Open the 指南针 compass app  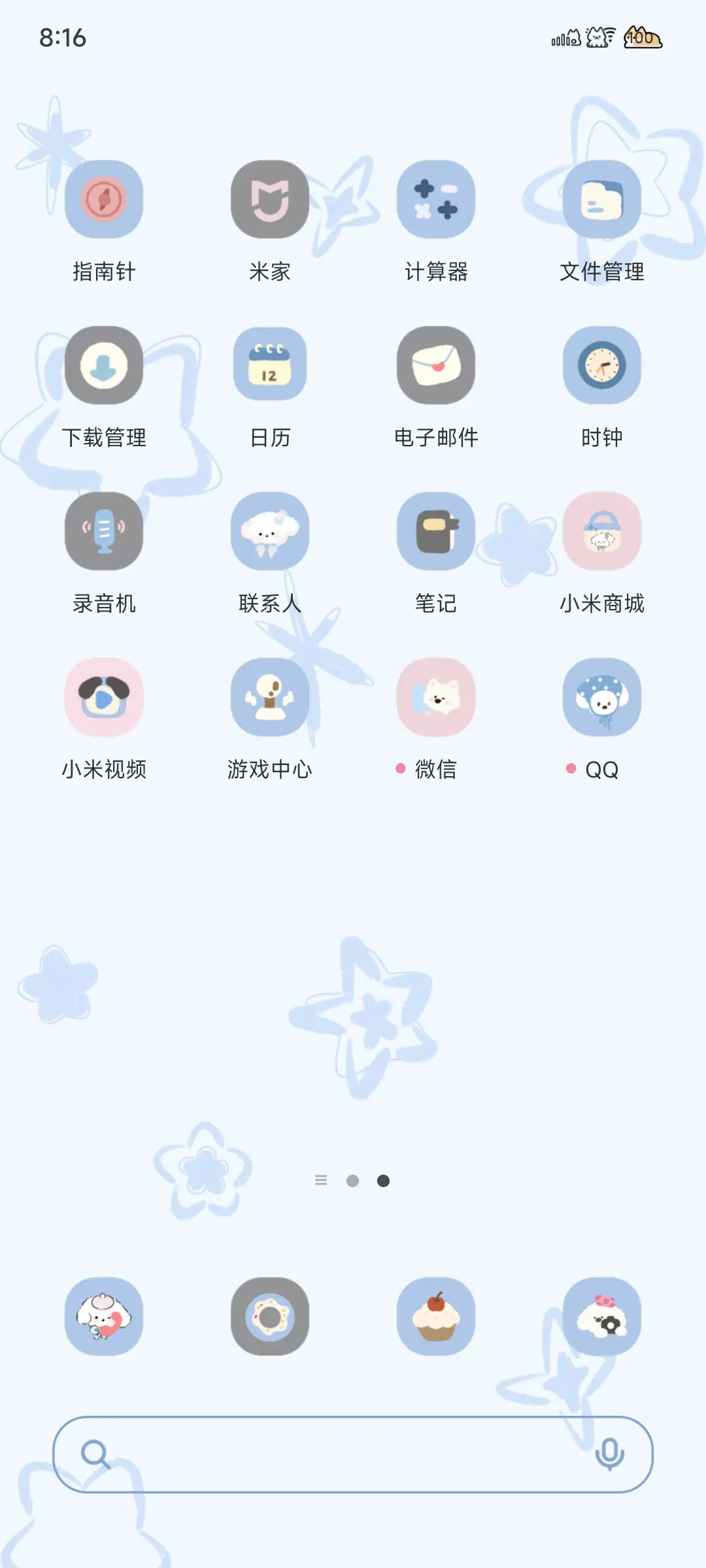tap(103, 199)
